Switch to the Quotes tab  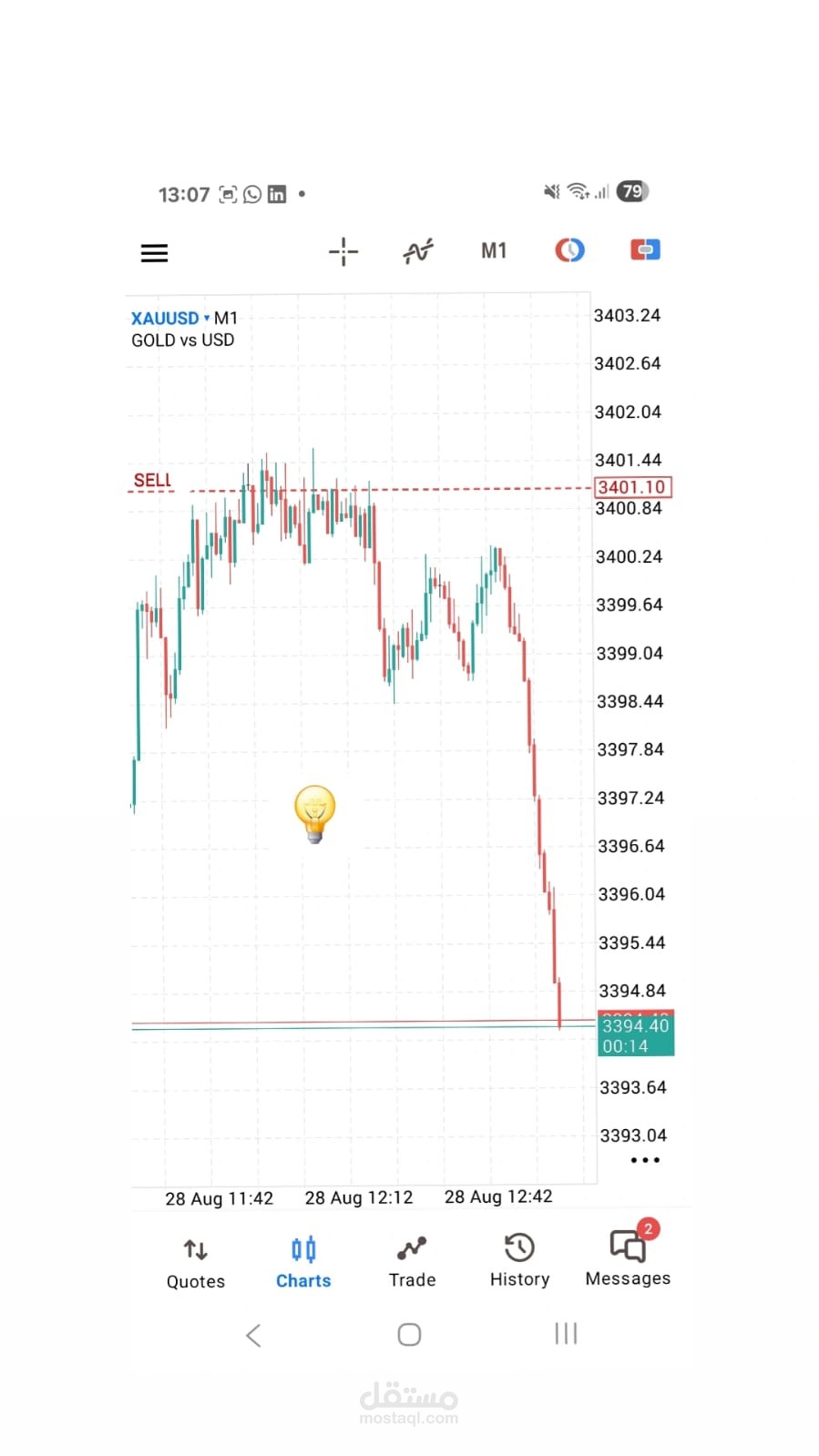point(195,1264)
